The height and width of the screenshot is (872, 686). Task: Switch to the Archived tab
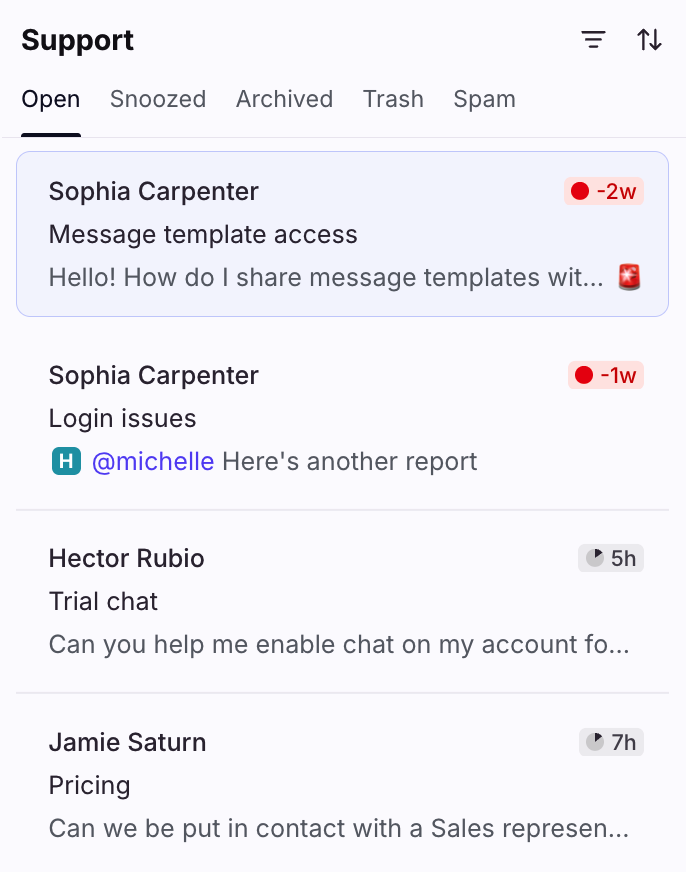284,99
